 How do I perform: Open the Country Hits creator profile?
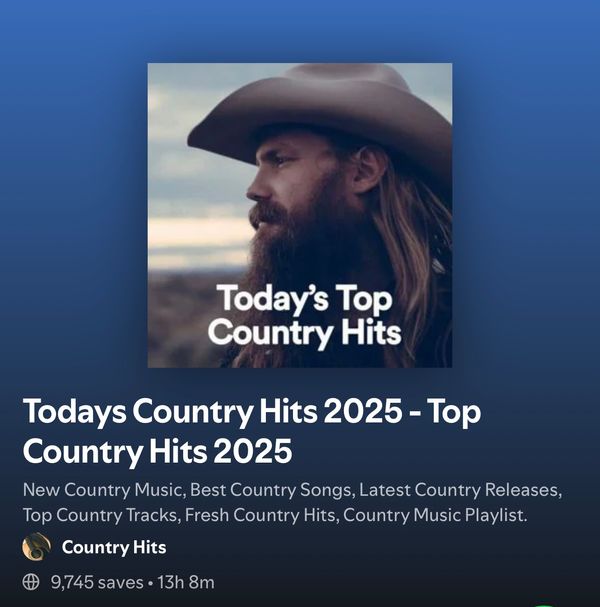point(113,547)
